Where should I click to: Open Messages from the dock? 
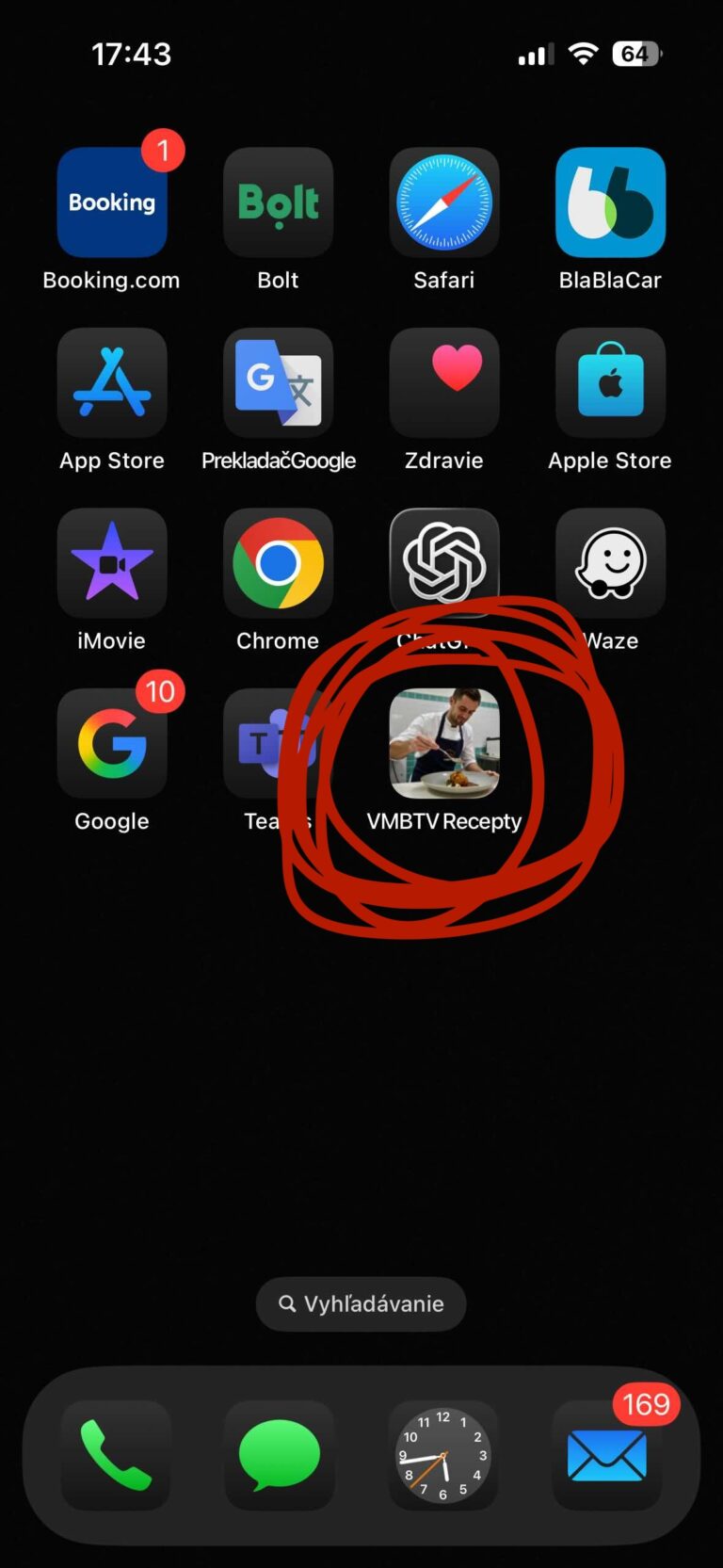pos(279,1455)
